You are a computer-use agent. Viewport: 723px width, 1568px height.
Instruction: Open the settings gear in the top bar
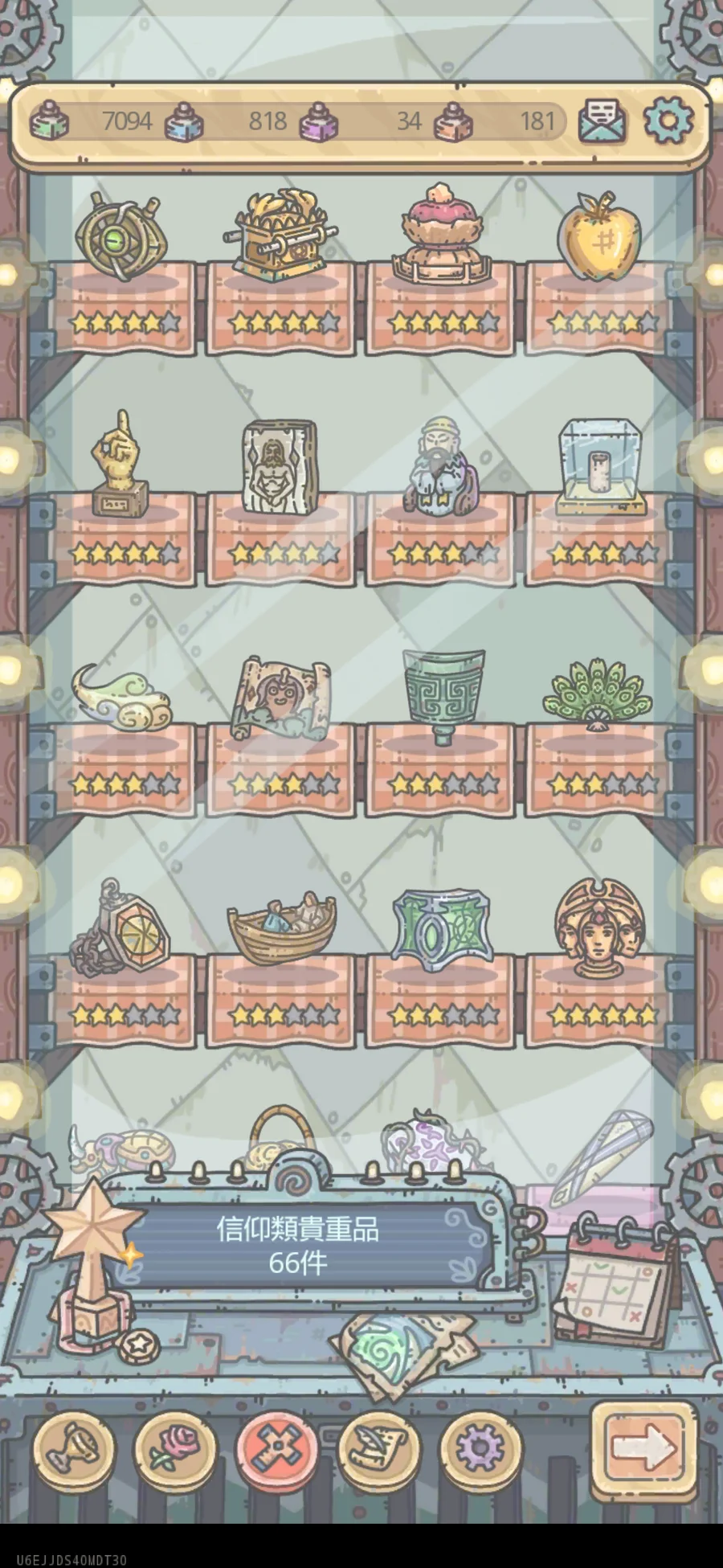[668, 121]
